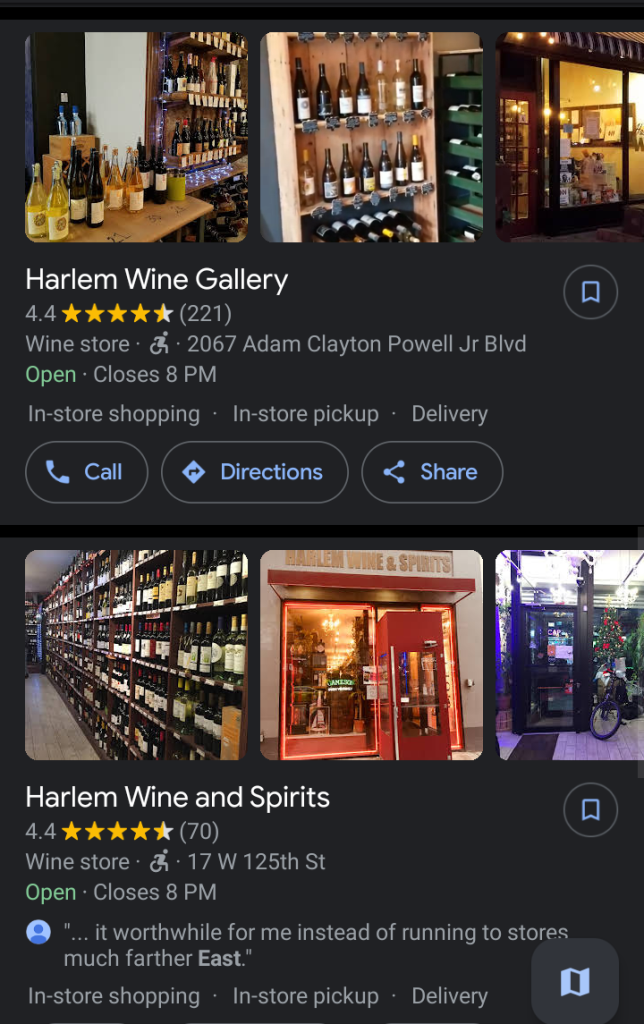View Harlem Wine Gallery wooden wine rack photo

point(371,137)
